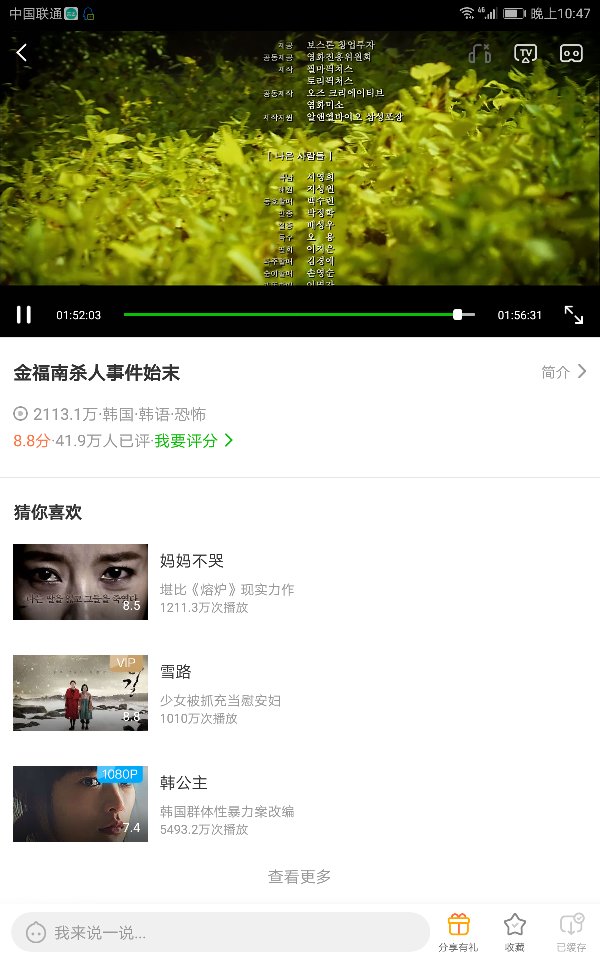Viewport: 600px width, 960px height.
Task: Tap 我要评分 to rate the movie
Action: pos(193,440)
